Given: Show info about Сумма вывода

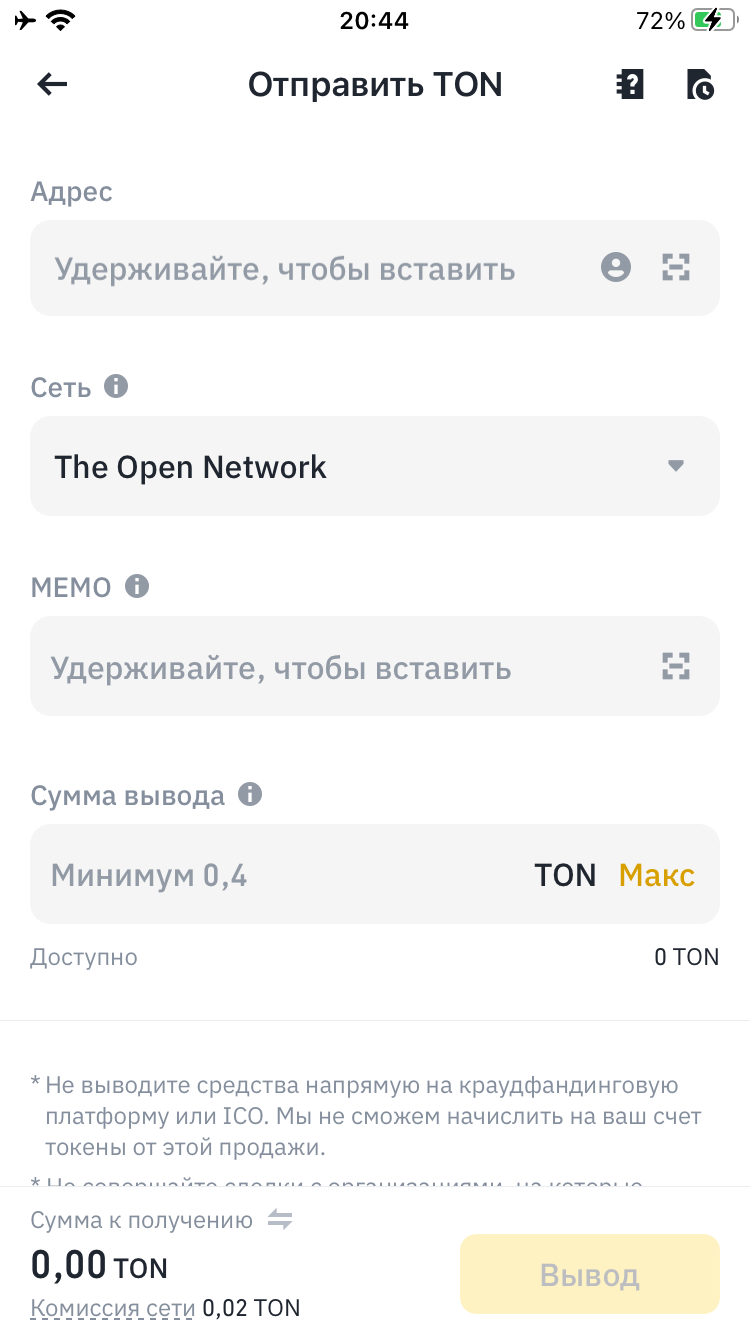Looking at the screenshot, I should [x=250, y=795].
